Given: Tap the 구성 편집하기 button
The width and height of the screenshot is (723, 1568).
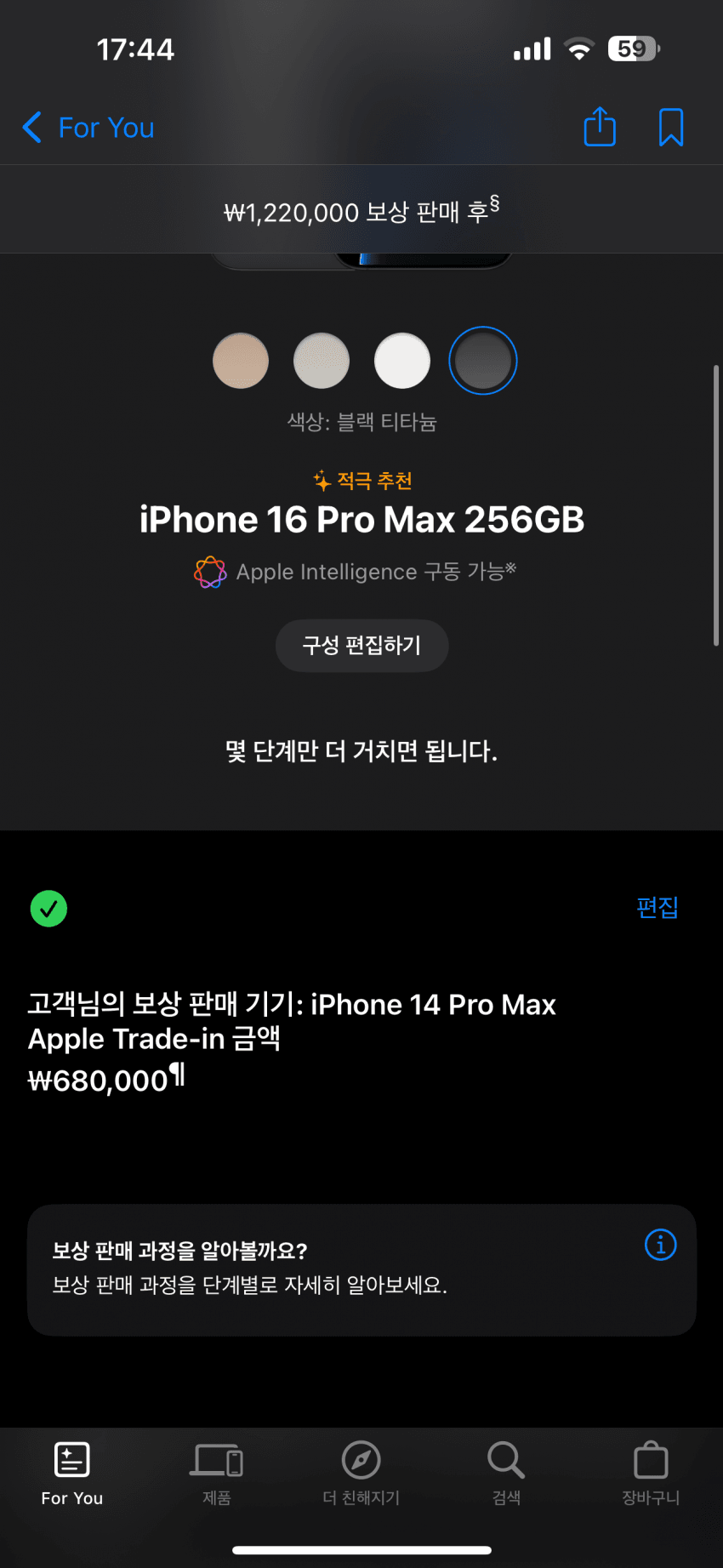Looking at the screenshot, I should tap(361, 646).
